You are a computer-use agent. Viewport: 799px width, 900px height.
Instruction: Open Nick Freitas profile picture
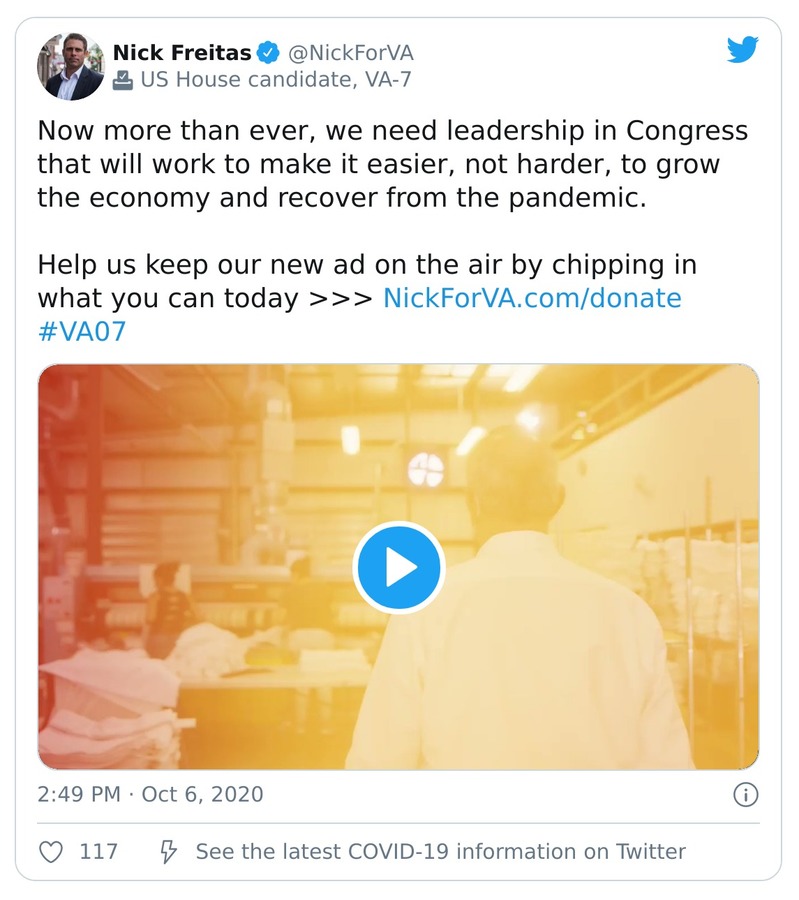(x=70, y=67)
